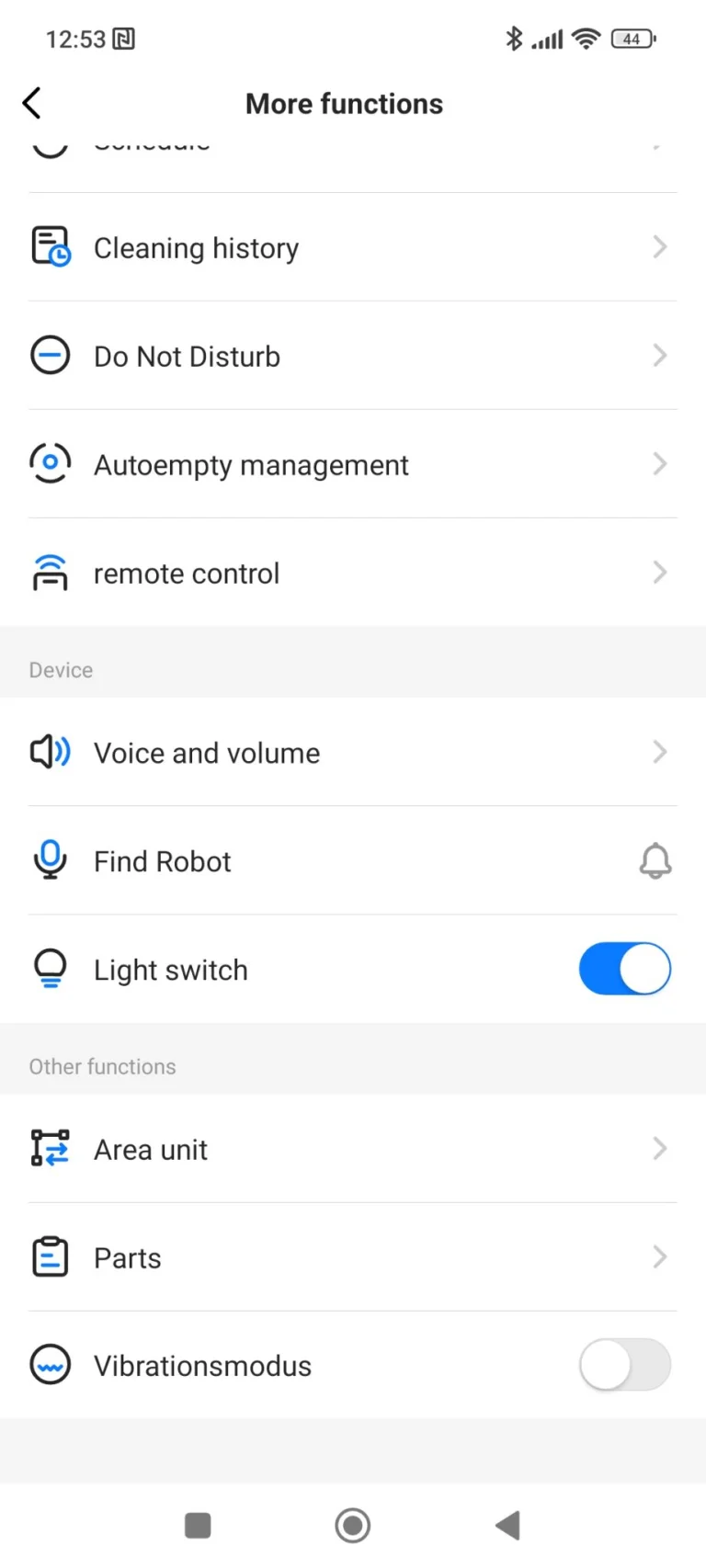Go back using the header arrow
This screenshot has height=1568, width=706.
click(32, 103)
